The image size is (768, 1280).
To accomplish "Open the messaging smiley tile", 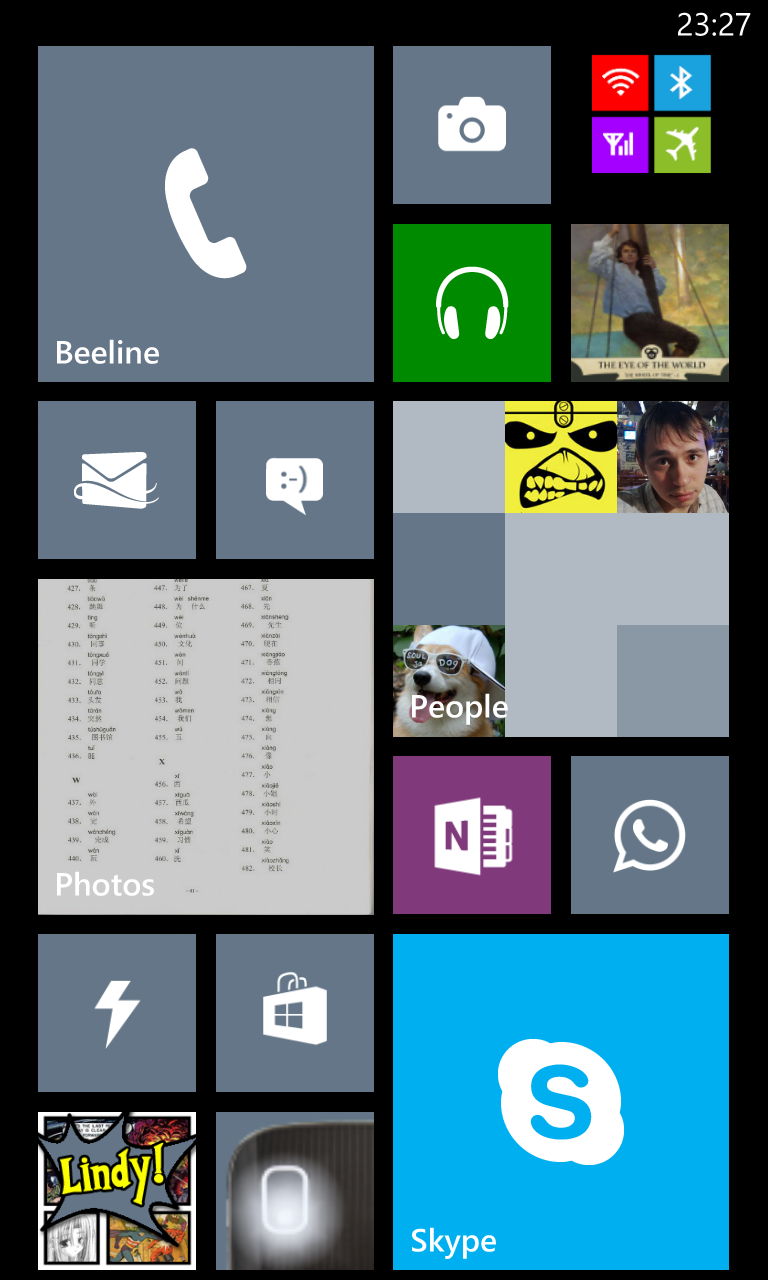I will (295, 480).
